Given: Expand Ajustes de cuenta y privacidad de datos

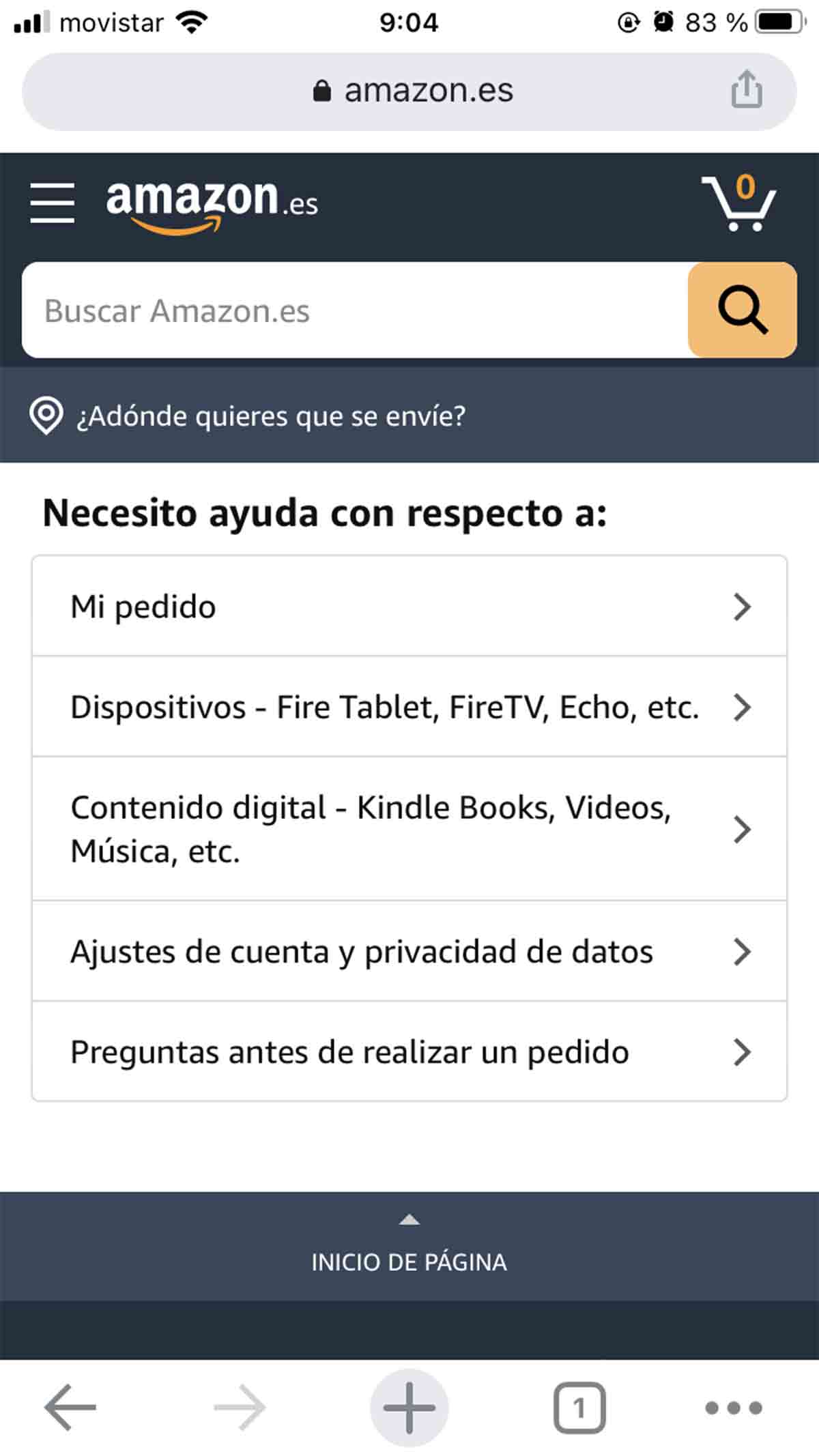Looking at the screenshot, I should click(x=409, y=951).
